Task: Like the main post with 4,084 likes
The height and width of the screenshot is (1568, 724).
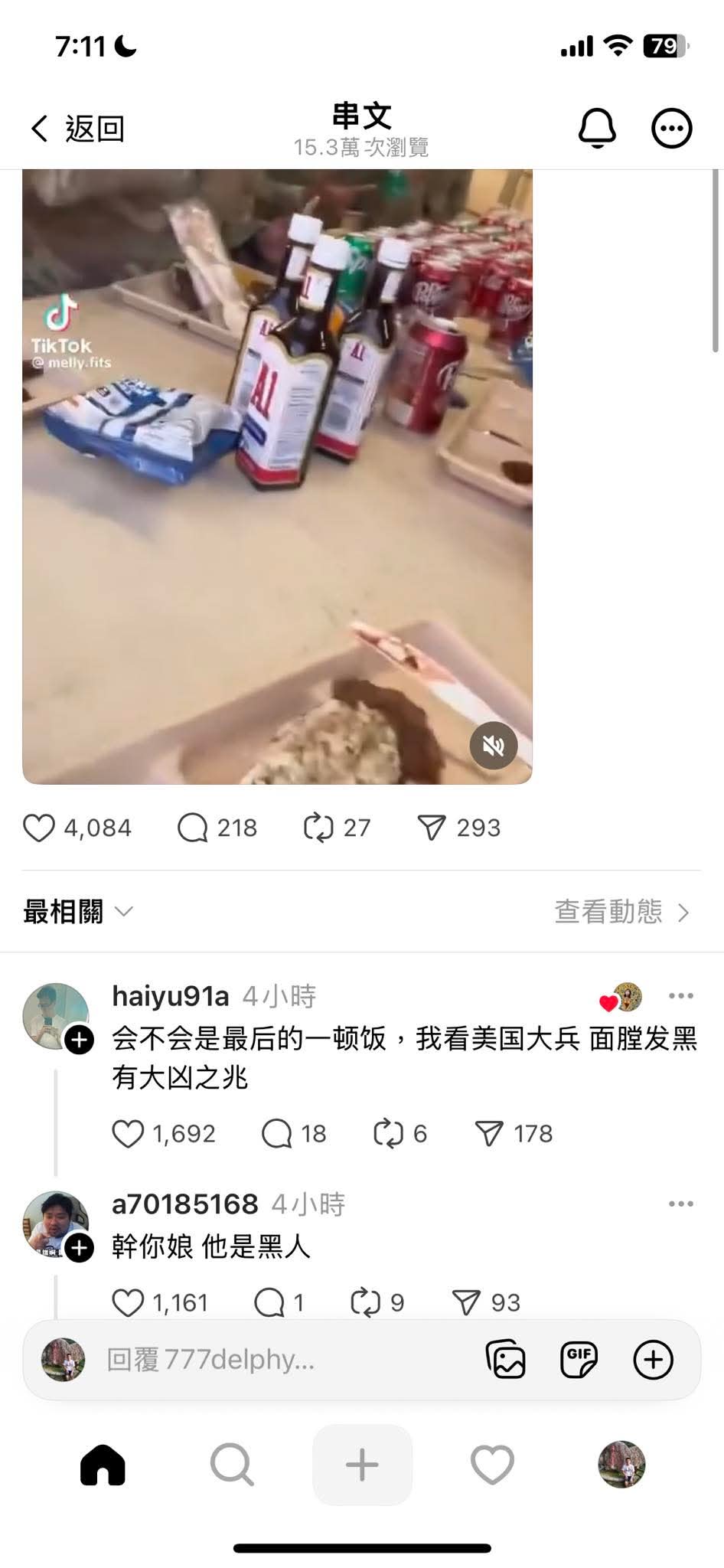Action: click(x=39, y=828)
